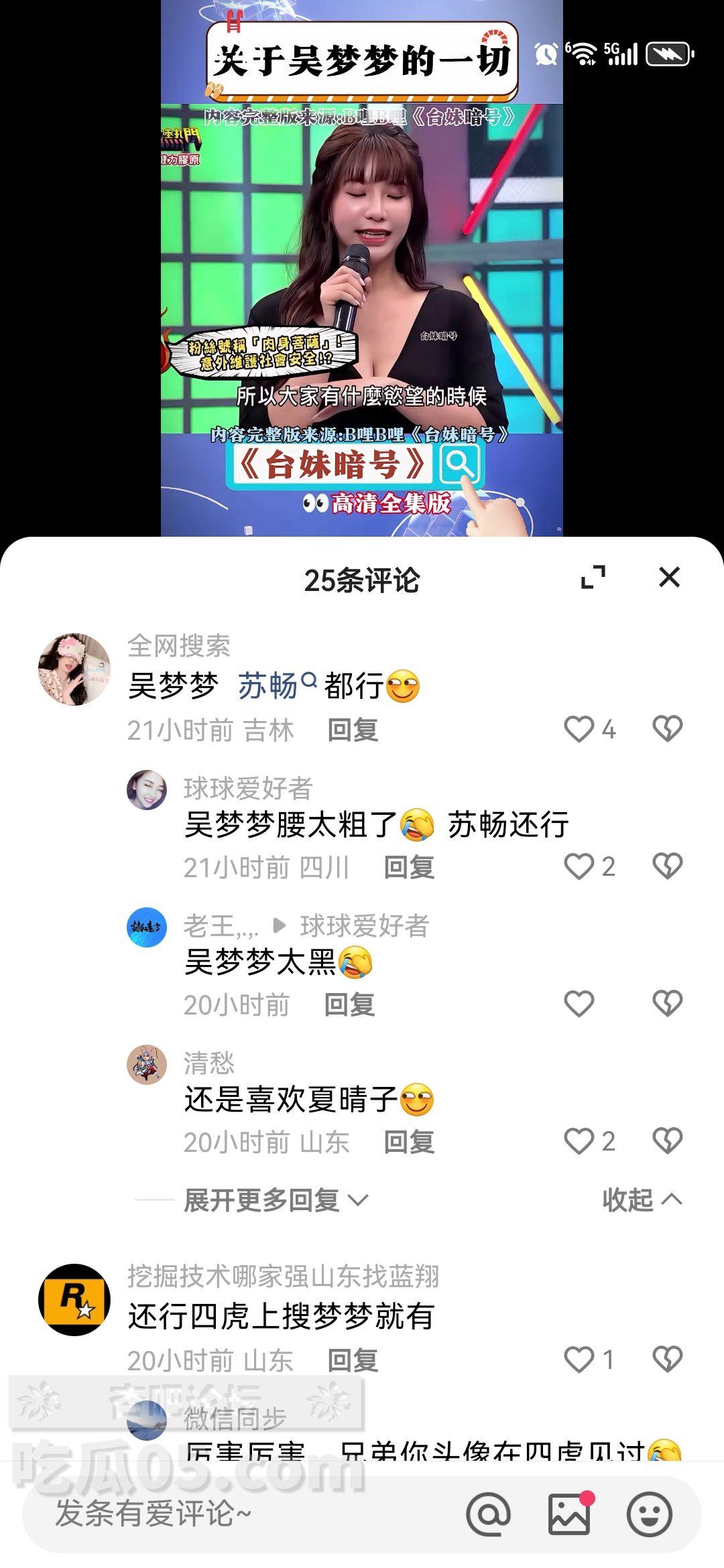Screen dimensions: 724x1568
Task: Like the comment by 挖掘技术哪家强山东找蓝翔
Action: pyautogui.click(x=579, y=1360)
